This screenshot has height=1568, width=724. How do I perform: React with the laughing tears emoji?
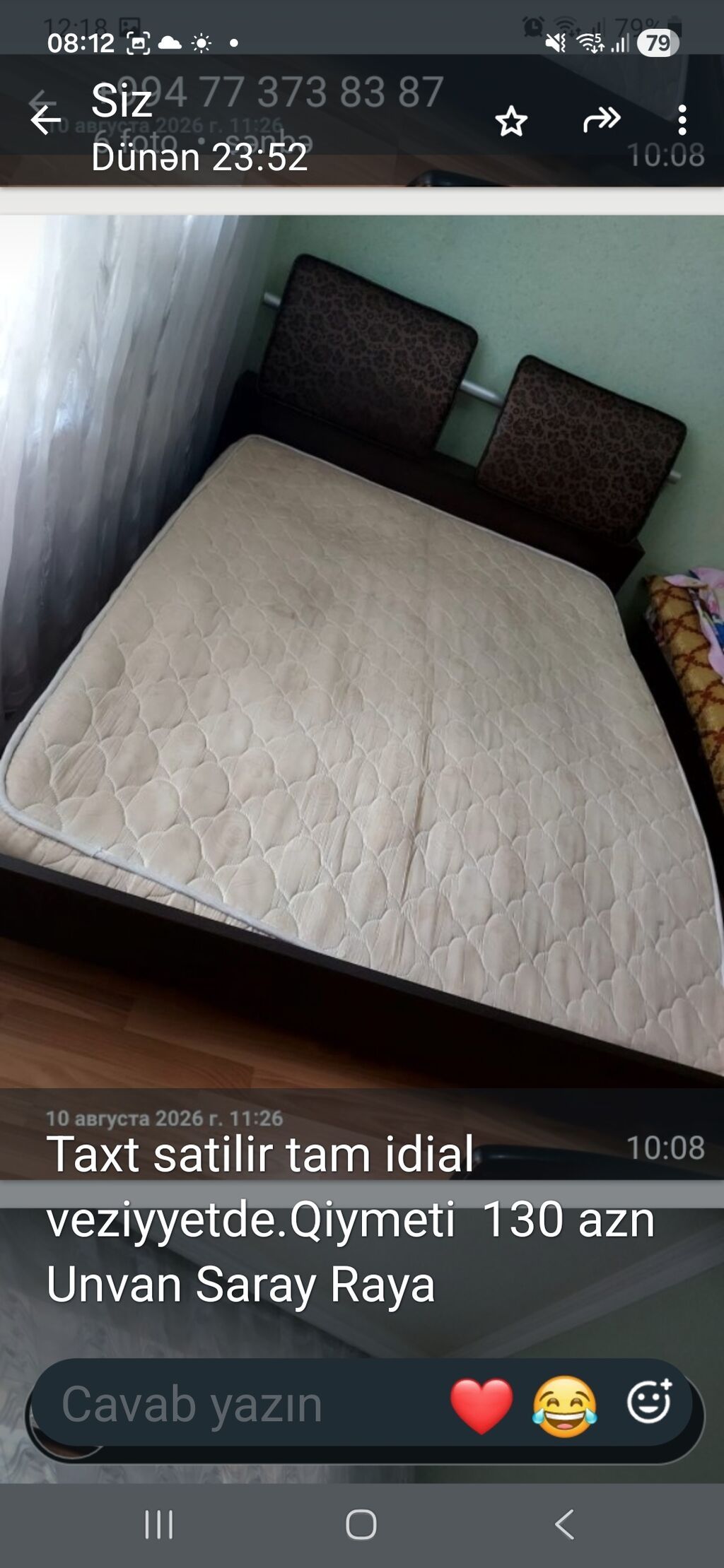(x=564, y=1406)
